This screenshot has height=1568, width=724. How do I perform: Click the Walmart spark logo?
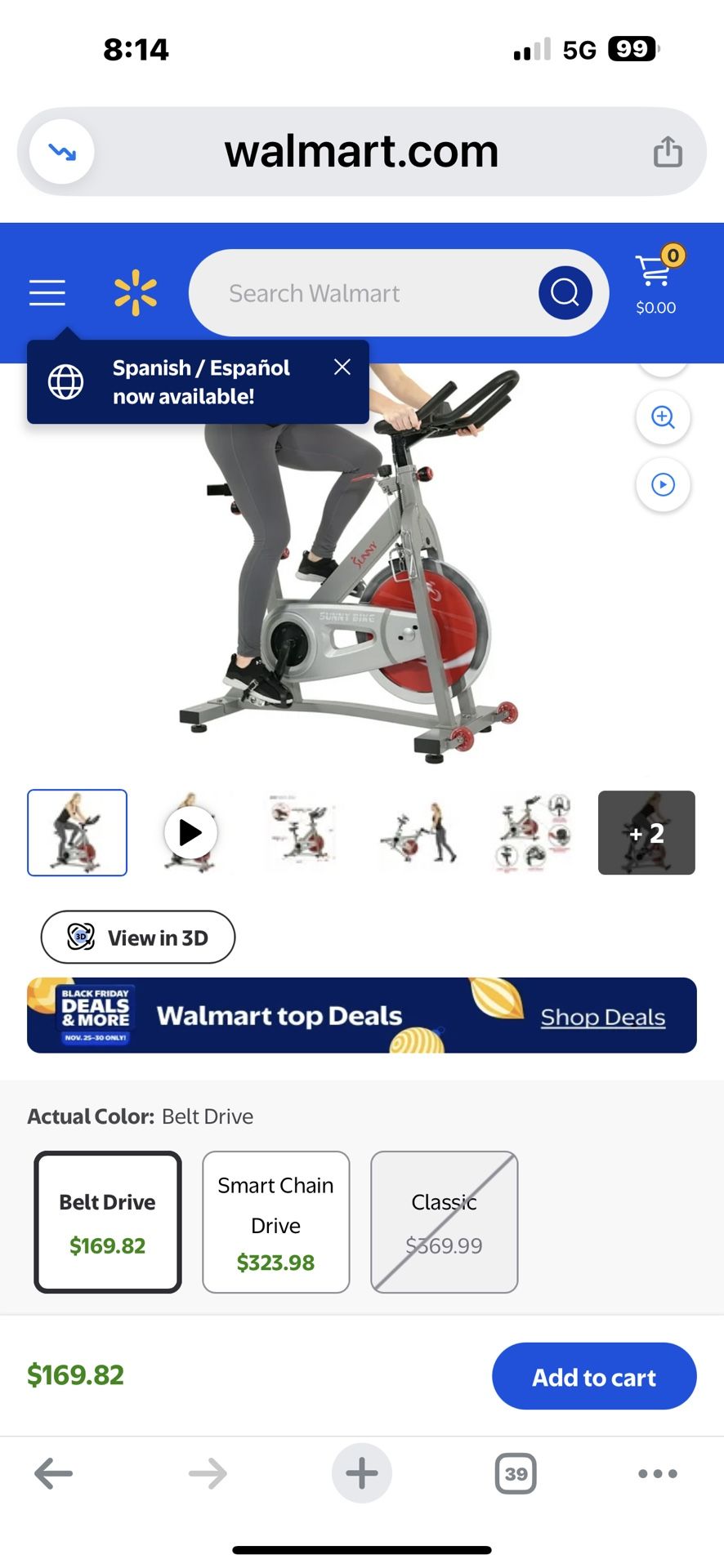135,292
